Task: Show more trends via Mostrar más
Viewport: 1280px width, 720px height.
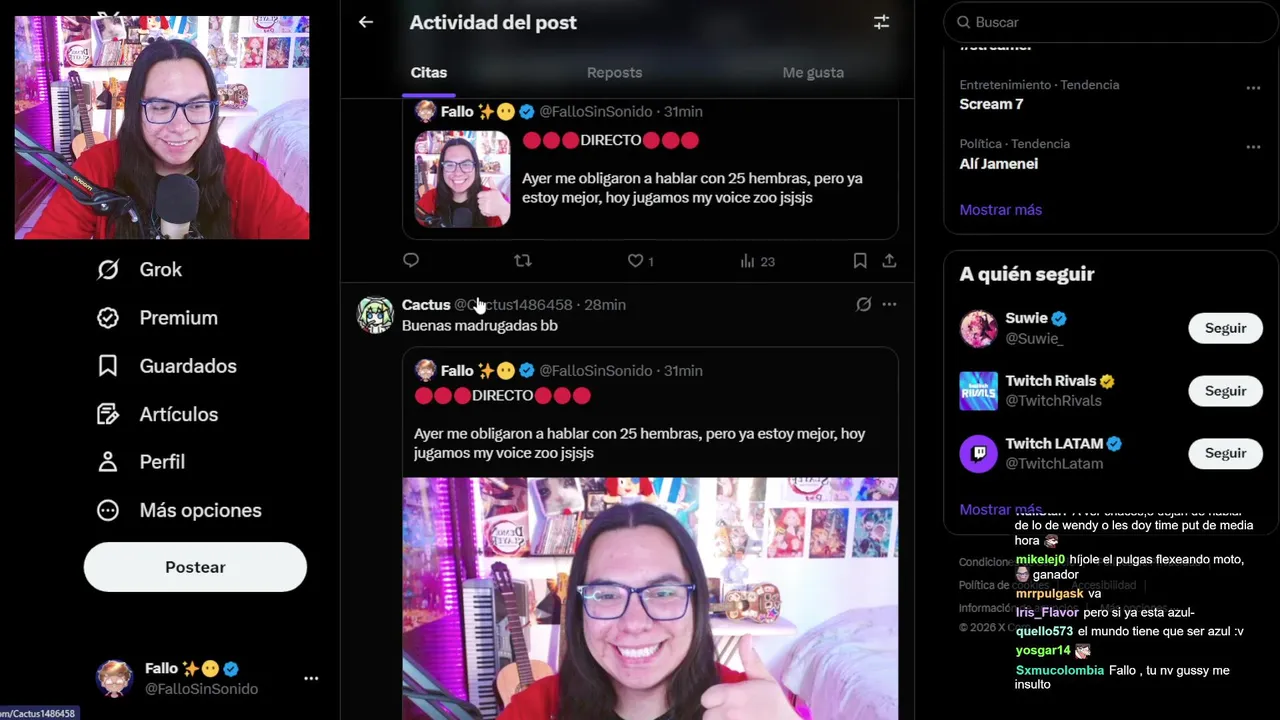Action: [x=1000, y=210]
